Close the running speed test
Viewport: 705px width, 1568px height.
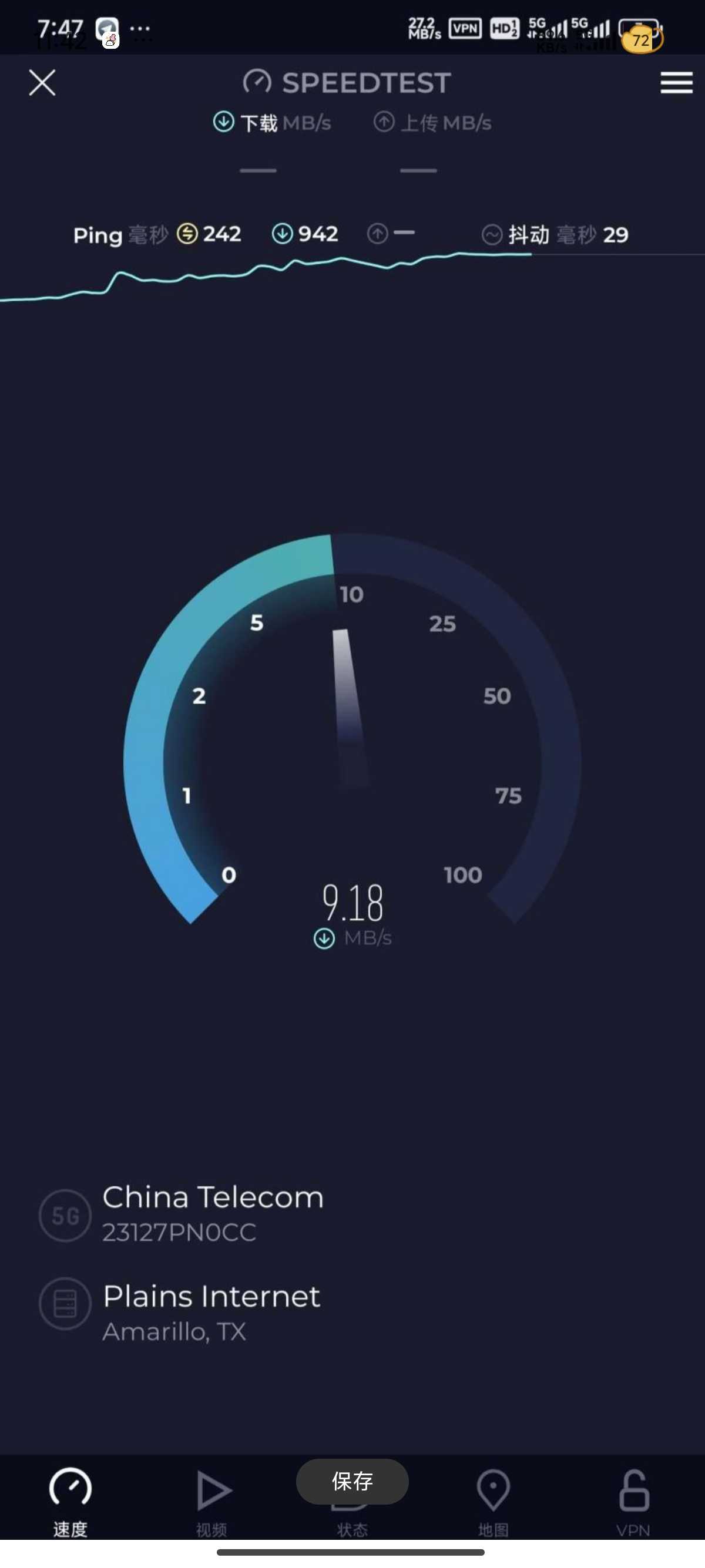(42, 83)
